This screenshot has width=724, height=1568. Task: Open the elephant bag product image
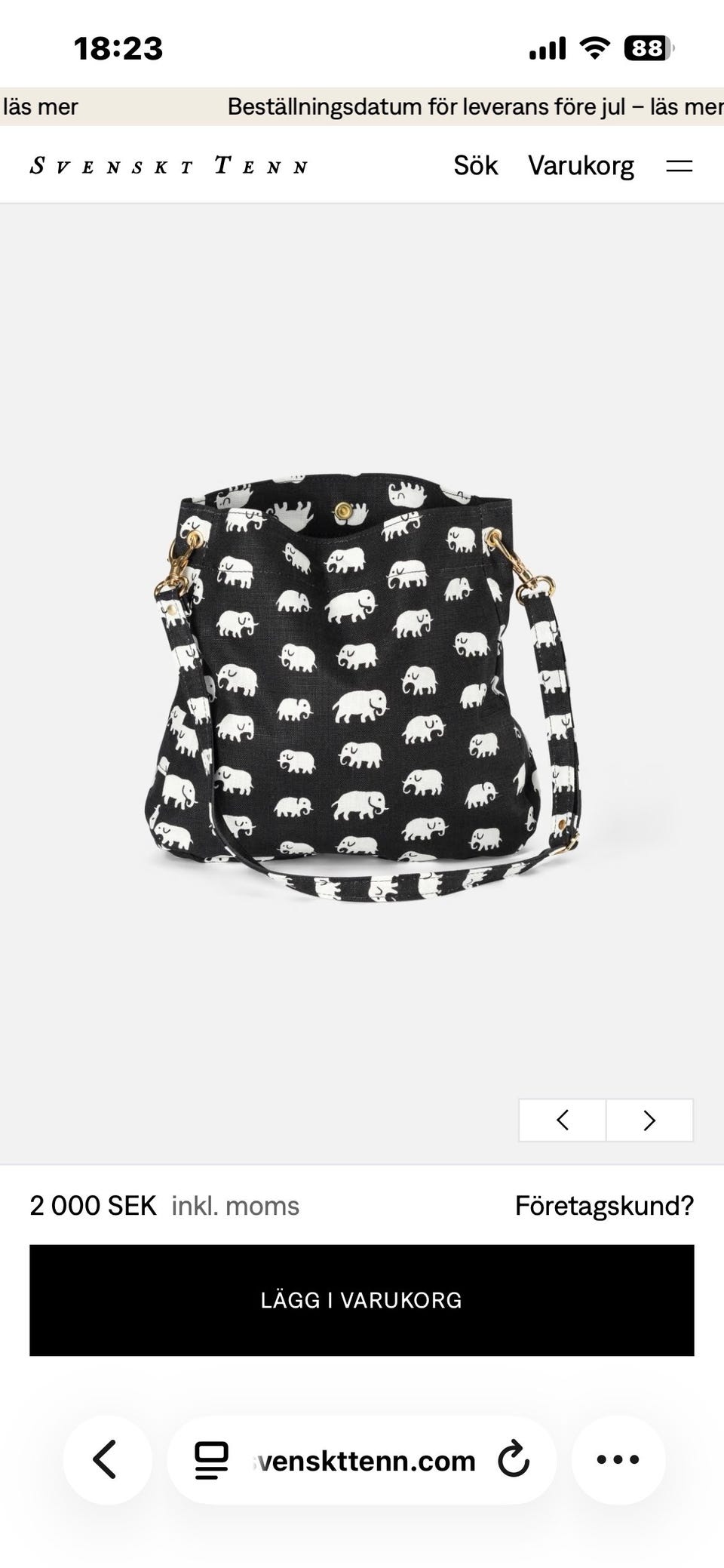tap(361, 687)
